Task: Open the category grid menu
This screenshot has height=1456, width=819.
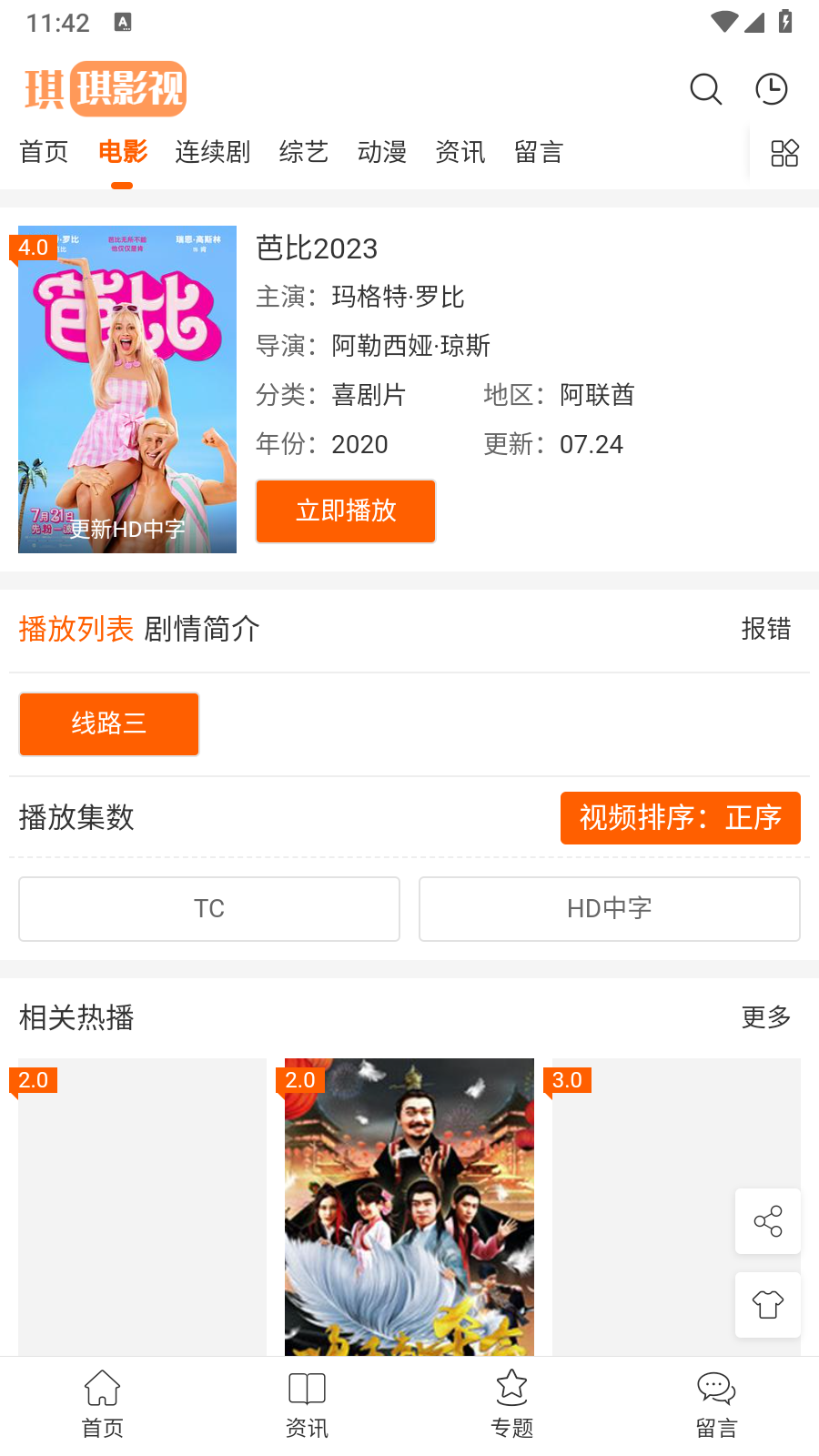Action: (784, 153)
